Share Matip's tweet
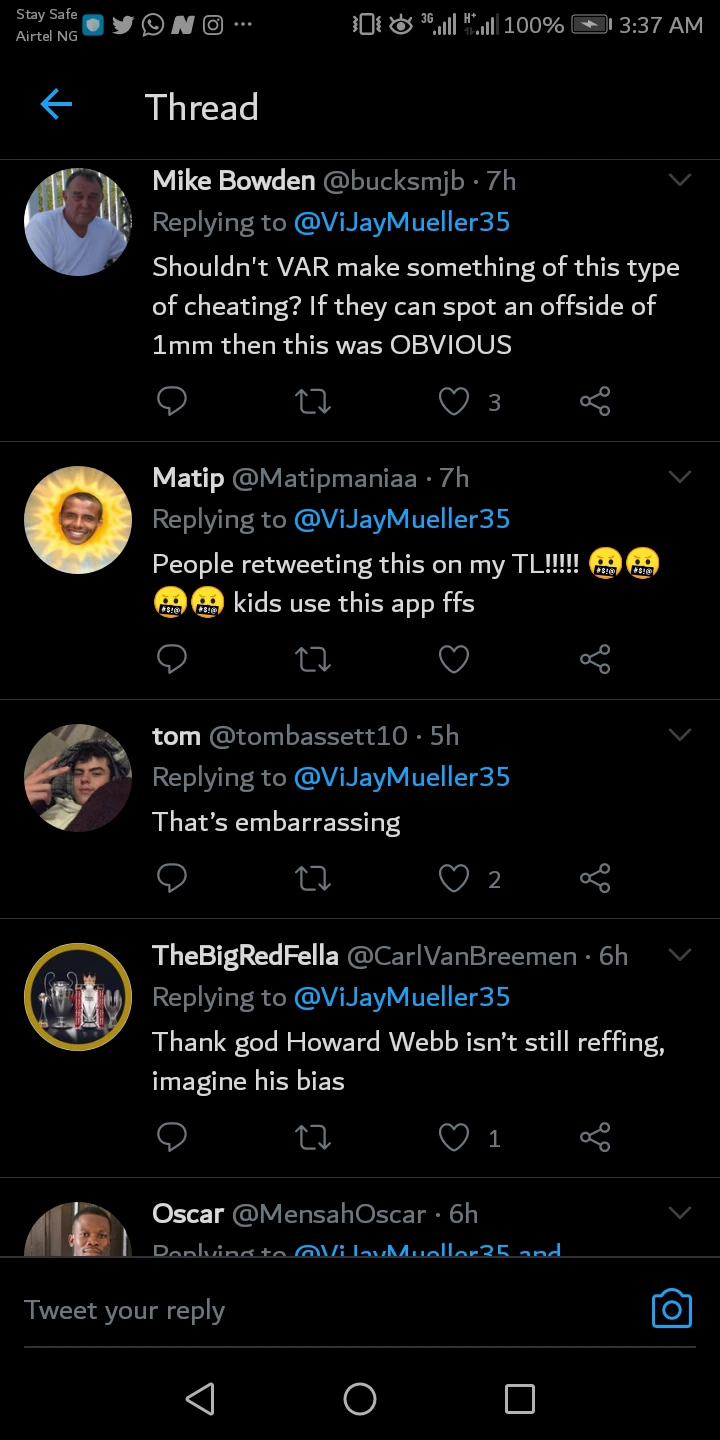 point(594,659)
